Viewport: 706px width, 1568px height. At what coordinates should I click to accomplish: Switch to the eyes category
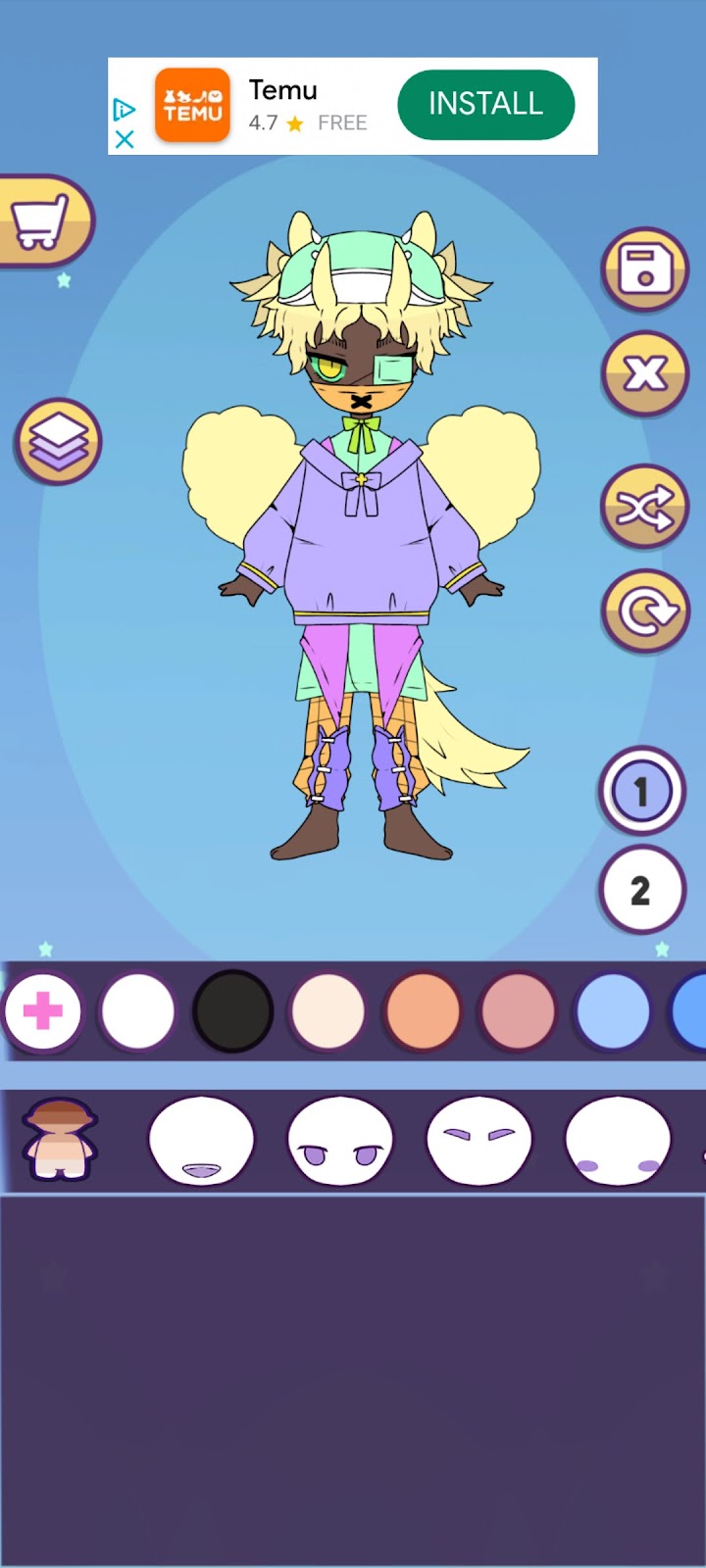coord(340,1140)
